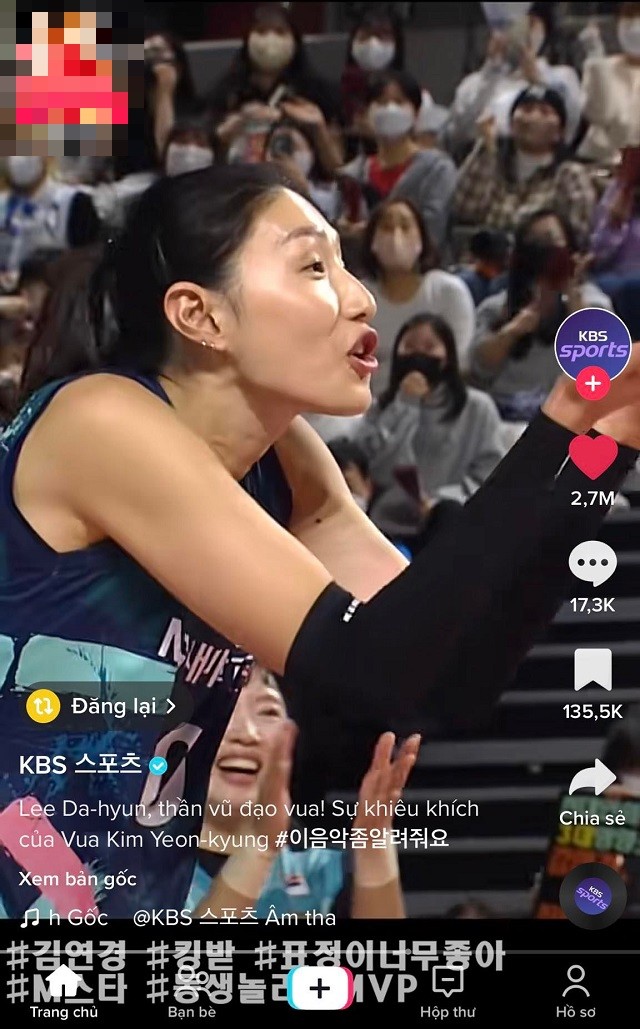This screenshot has width=640, height=1029.
Task: Create a new video with the plus button
Action: [320, 989]
